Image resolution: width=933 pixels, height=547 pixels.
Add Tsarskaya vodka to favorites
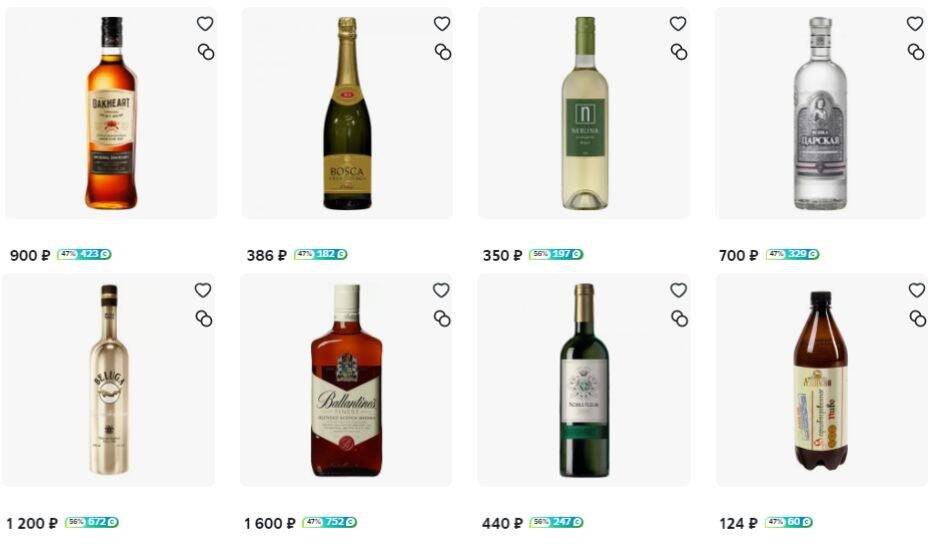915,24
